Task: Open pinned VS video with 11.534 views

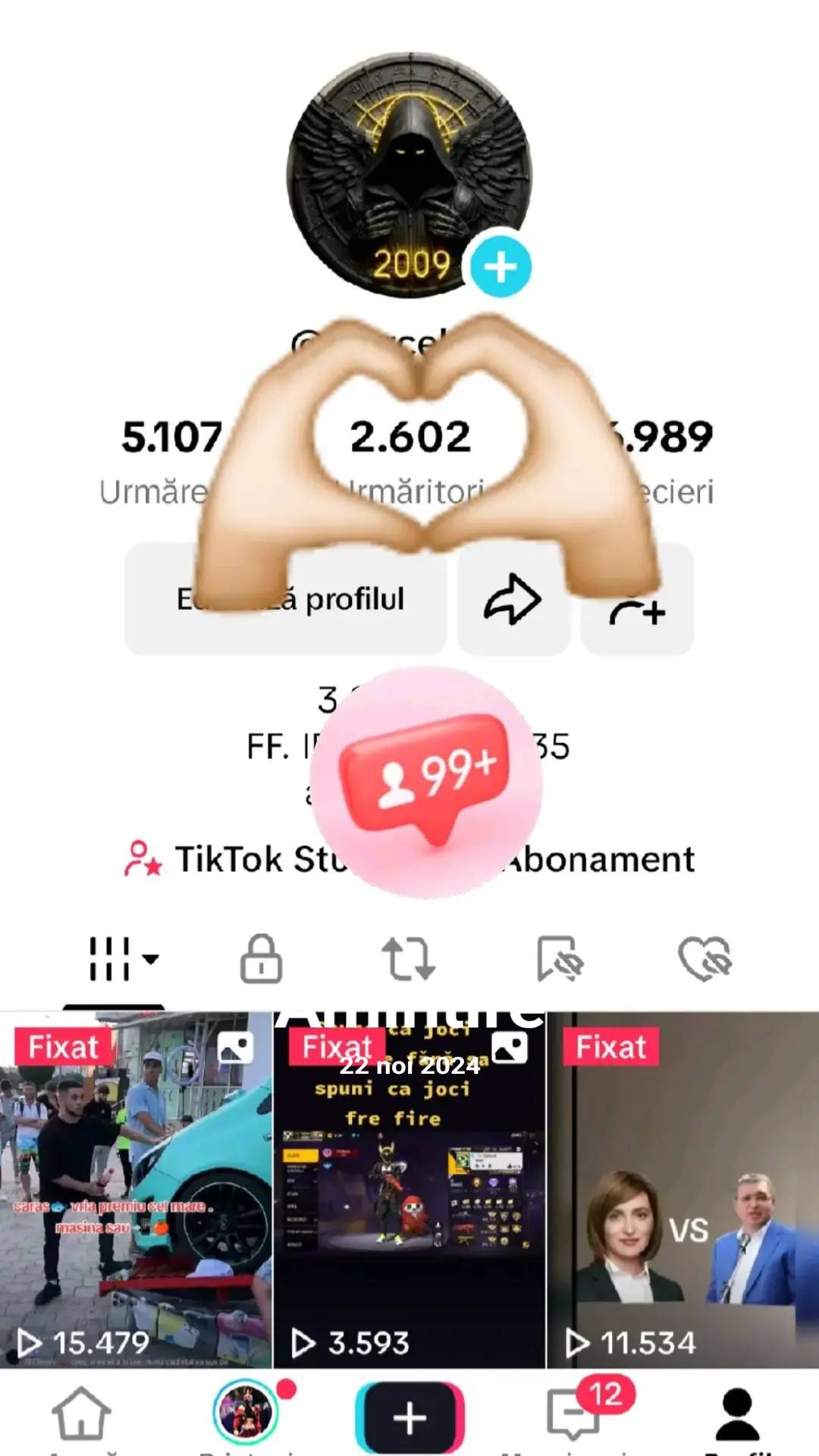Action: [x=683, y=1190]
